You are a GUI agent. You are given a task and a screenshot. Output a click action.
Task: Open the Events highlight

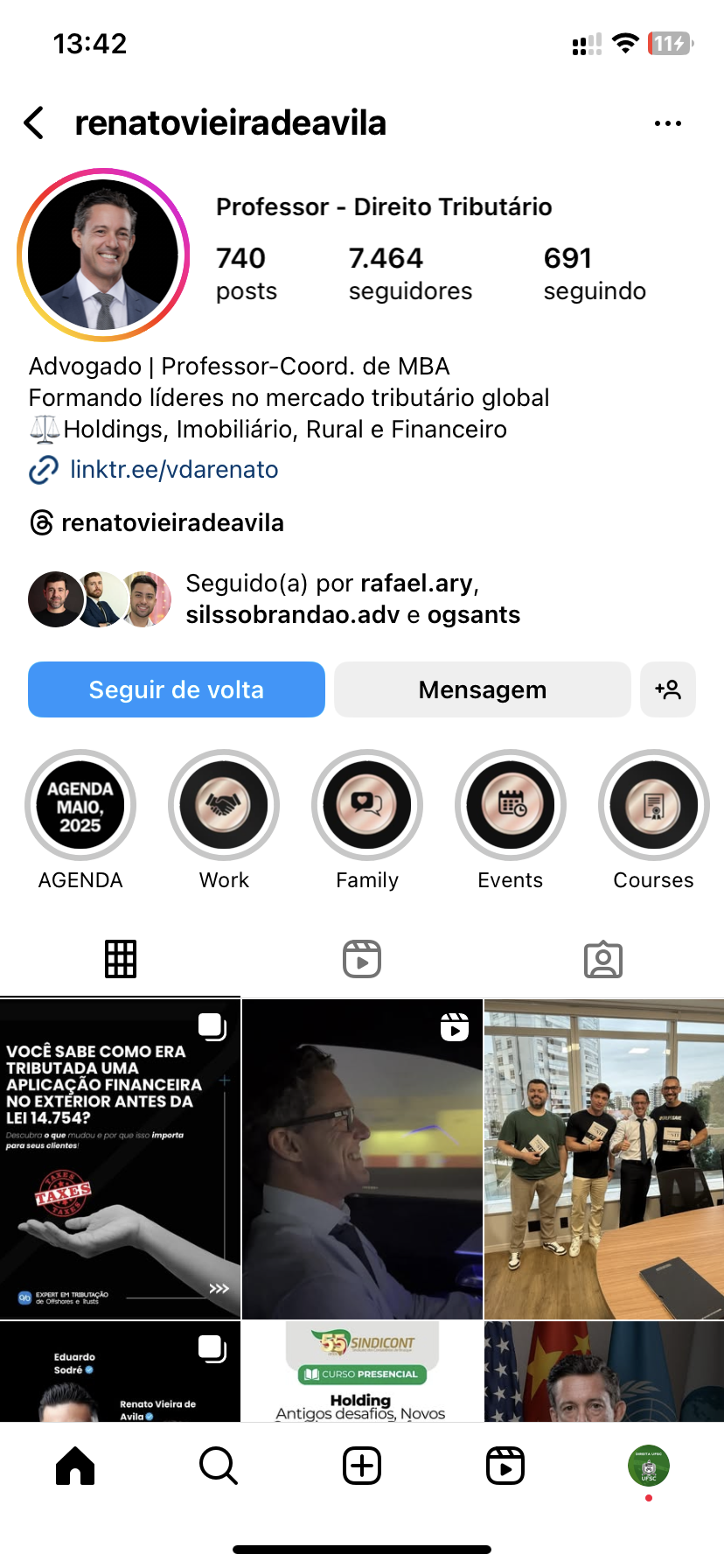(x=511, y=805)
